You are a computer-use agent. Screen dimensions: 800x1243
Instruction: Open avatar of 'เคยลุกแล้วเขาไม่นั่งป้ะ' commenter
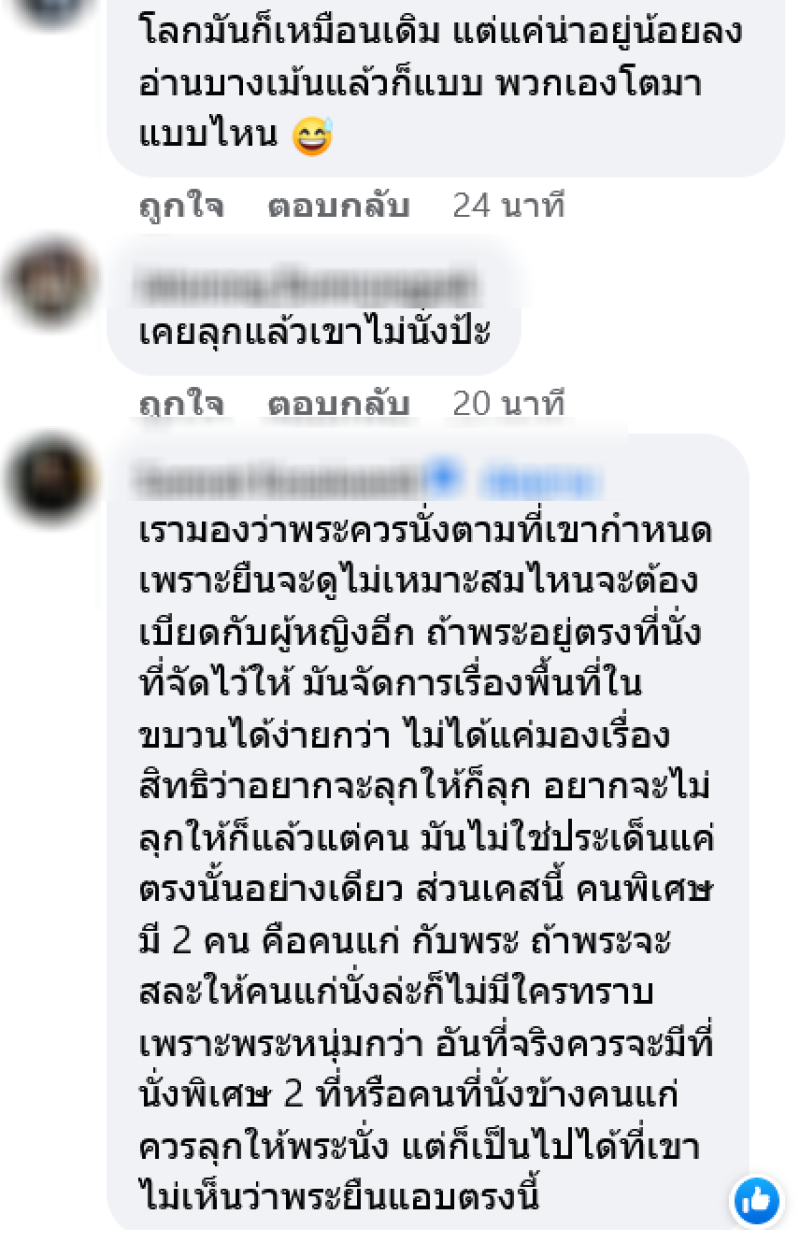pos(51,285)
